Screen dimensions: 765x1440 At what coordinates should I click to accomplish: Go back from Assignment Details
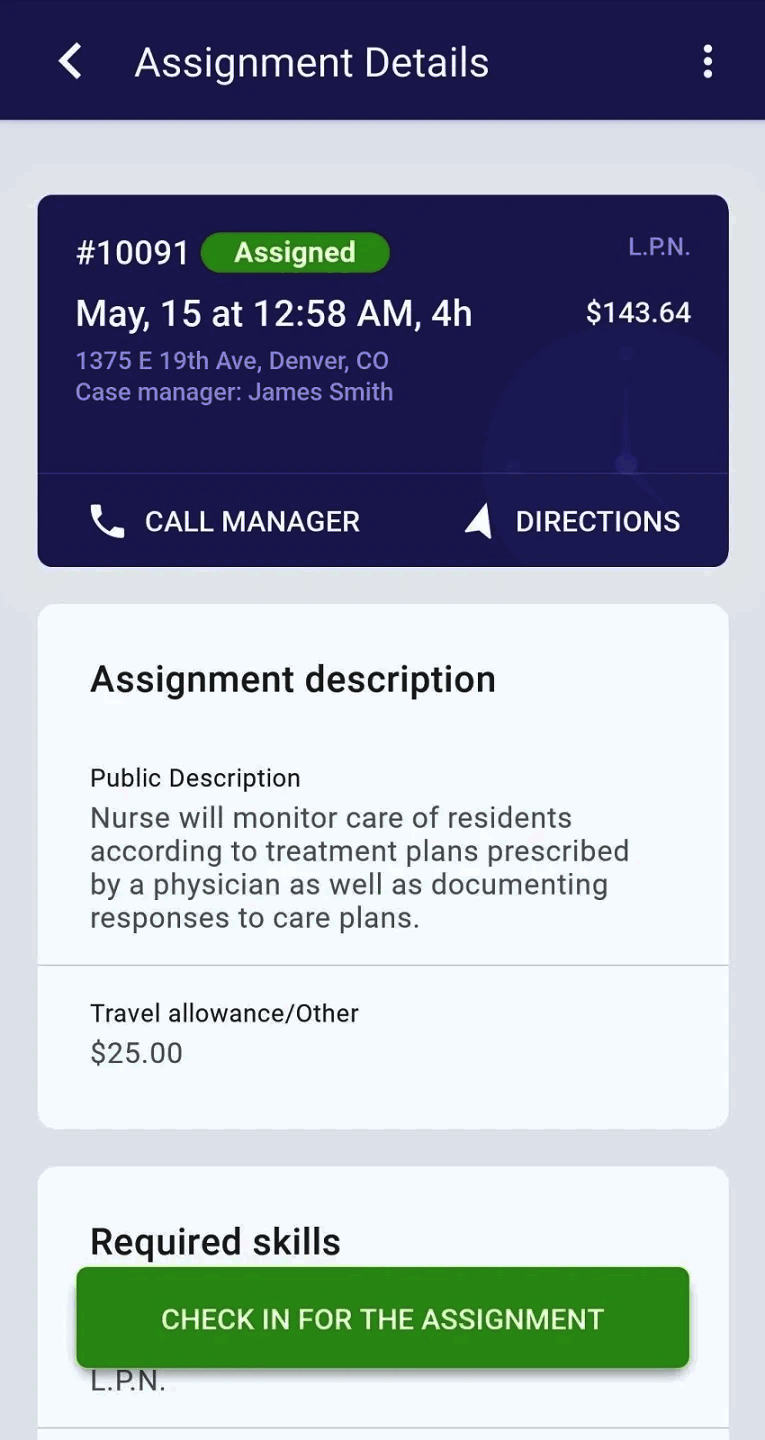(70, 62)
